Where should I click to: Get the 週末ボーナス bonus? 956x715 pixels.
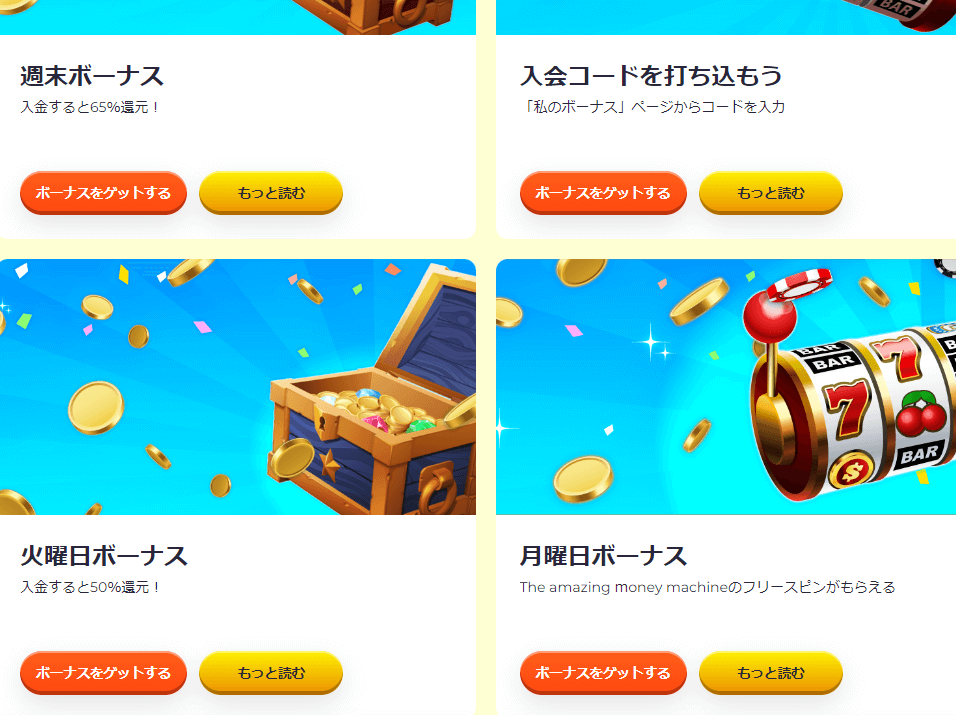pyautogui.click(x=103, y=193)
